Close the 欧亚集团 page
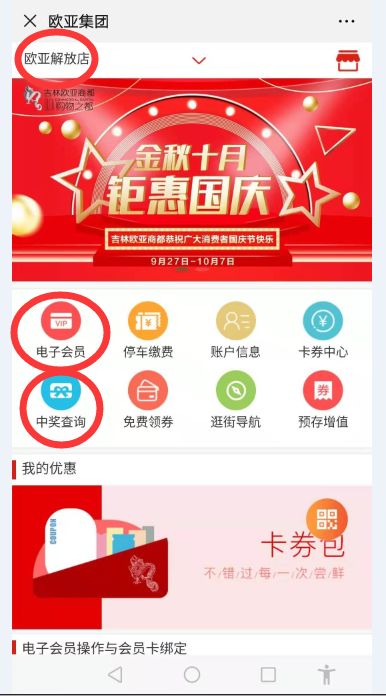The width and height of the screenshot is (386, 696). coord(30,21)
